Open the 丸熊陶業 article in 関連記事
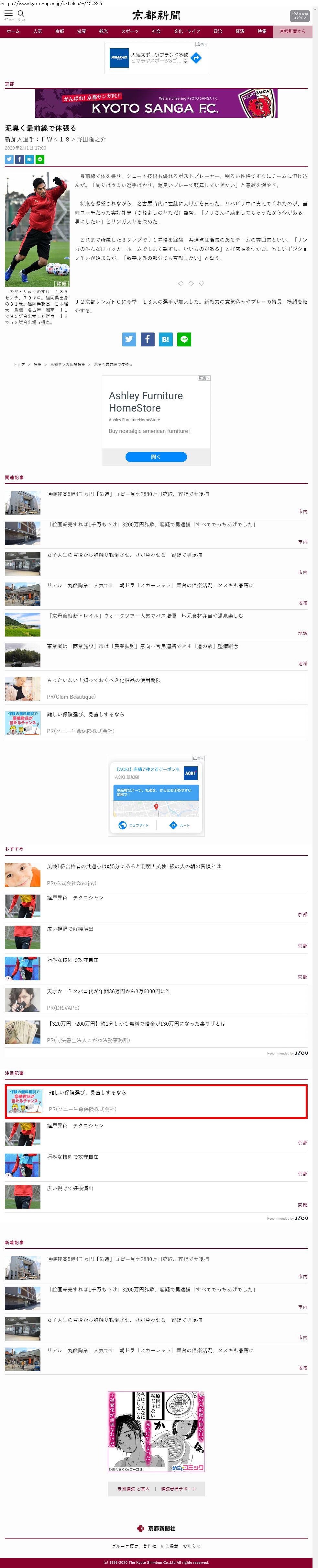318x1568 pixels. pyautogui.click(x=150, y=586)
